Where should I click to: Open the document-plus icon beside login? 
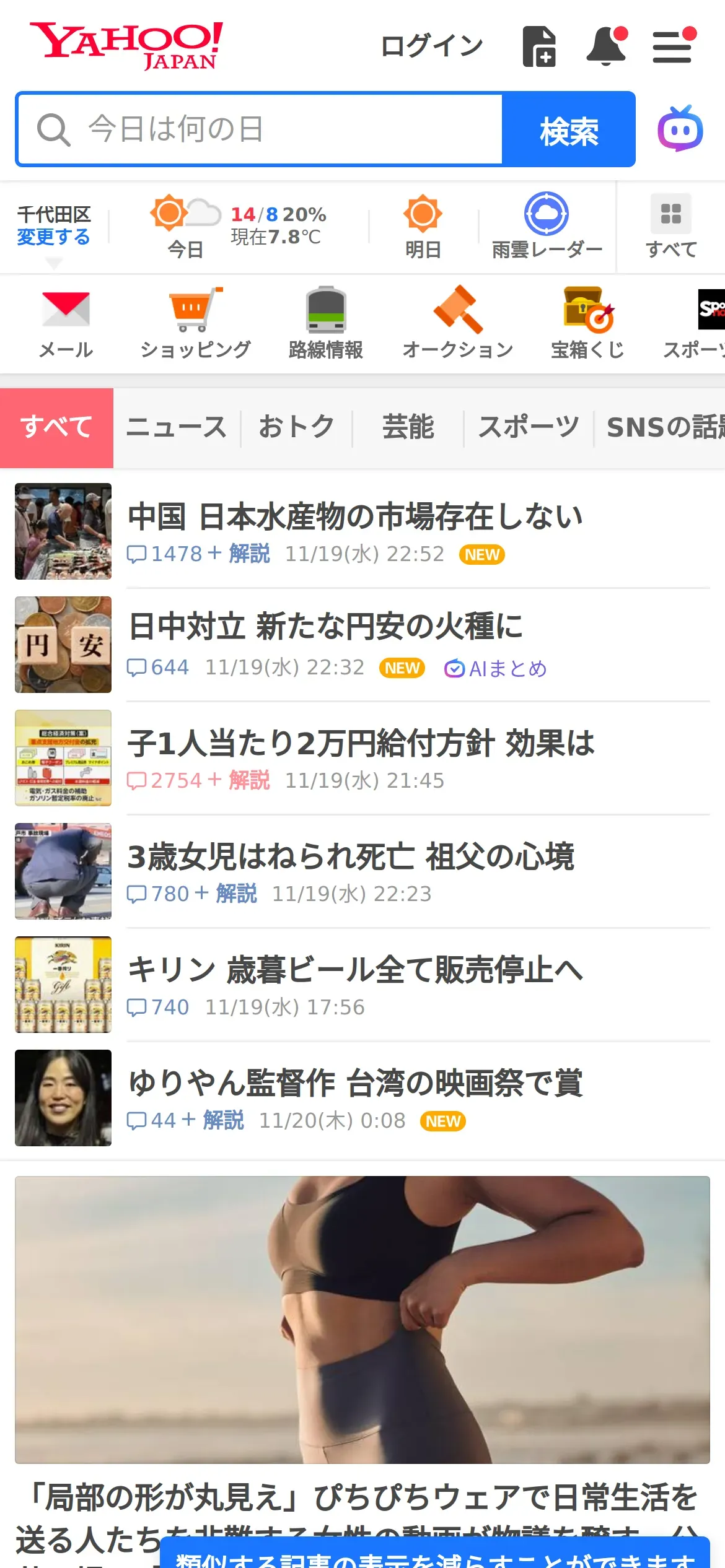(x=539, y=46)
